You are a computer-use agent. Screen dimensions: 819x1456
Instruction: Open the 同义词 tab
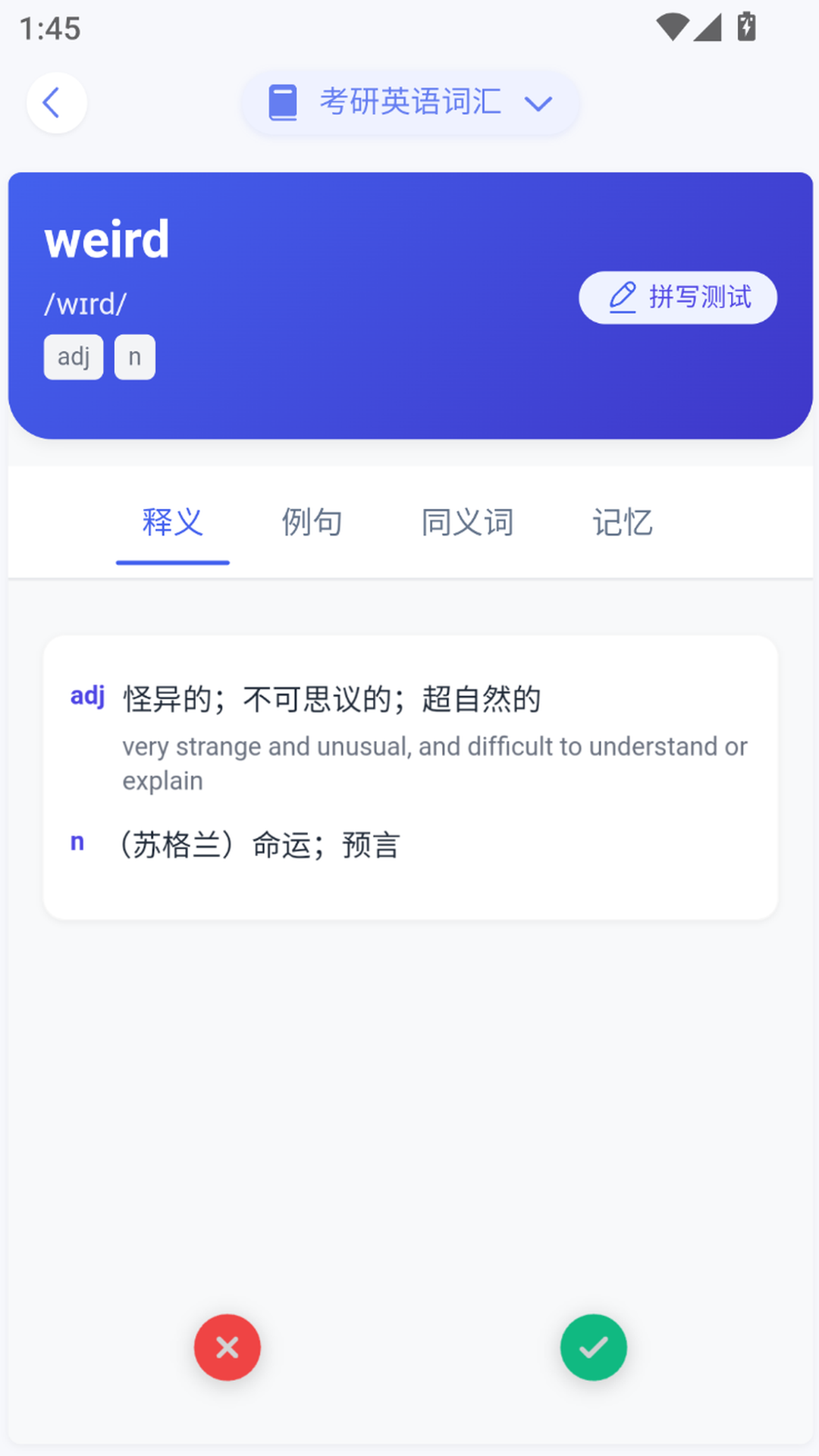coord(468,522)
